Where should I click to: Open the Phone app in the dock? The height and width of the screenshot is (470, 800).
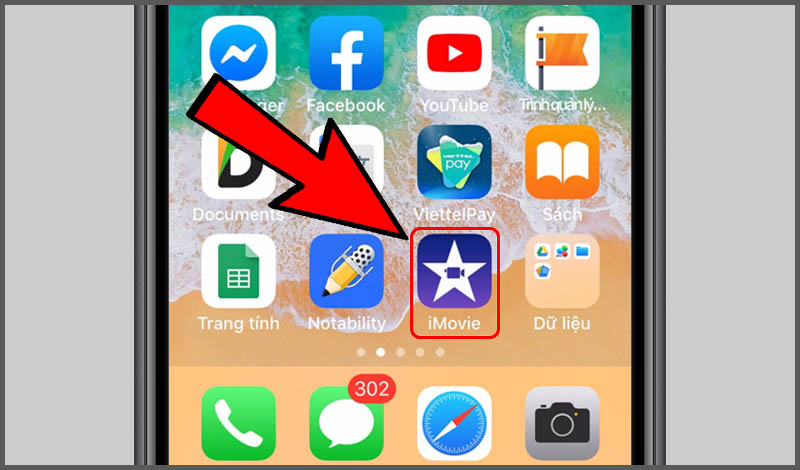(238, 425)
